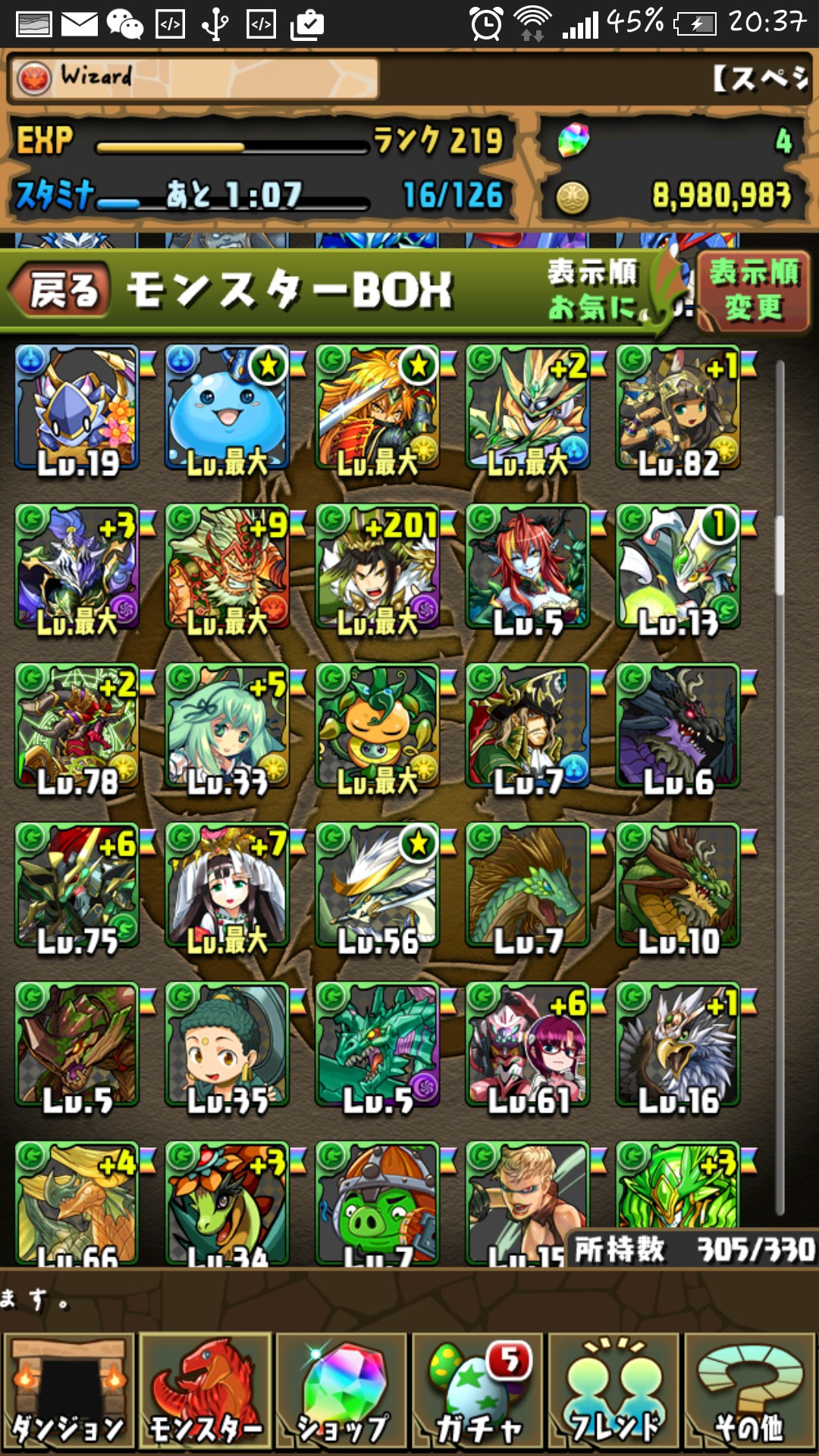Open the Lv.56 white dragon monster
The image size is (819, 1456).
(378, 886)
